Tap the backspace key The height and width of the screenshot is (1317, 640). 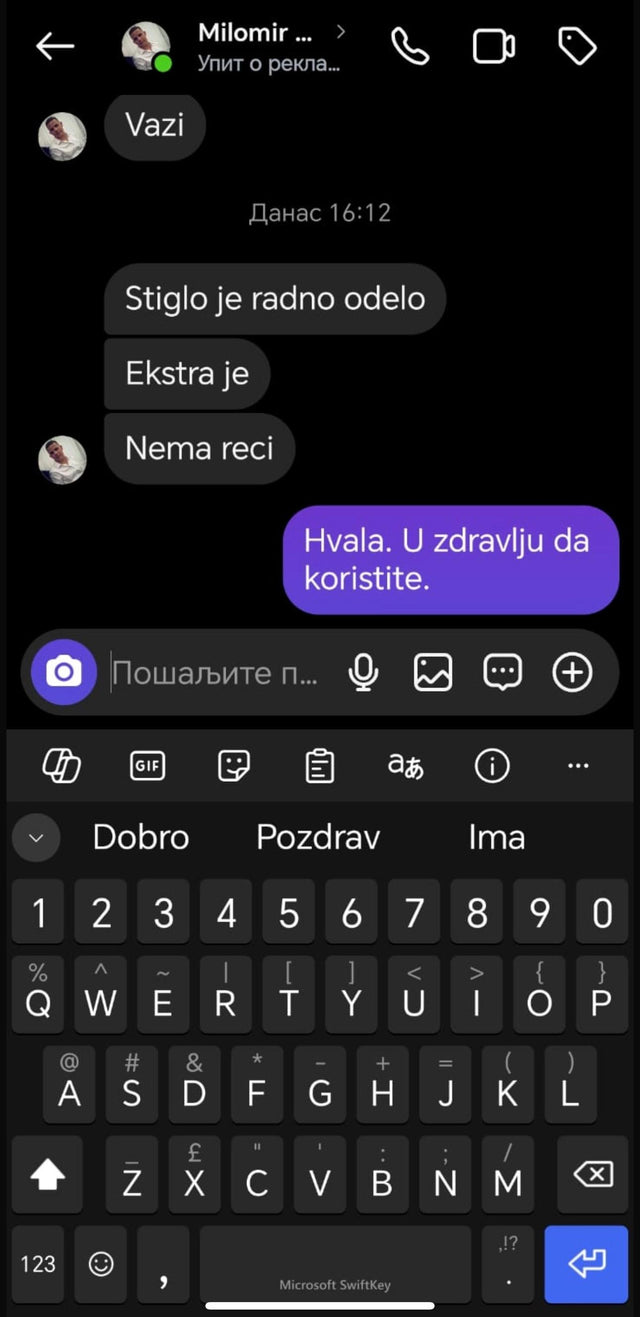pos(593,1174)
